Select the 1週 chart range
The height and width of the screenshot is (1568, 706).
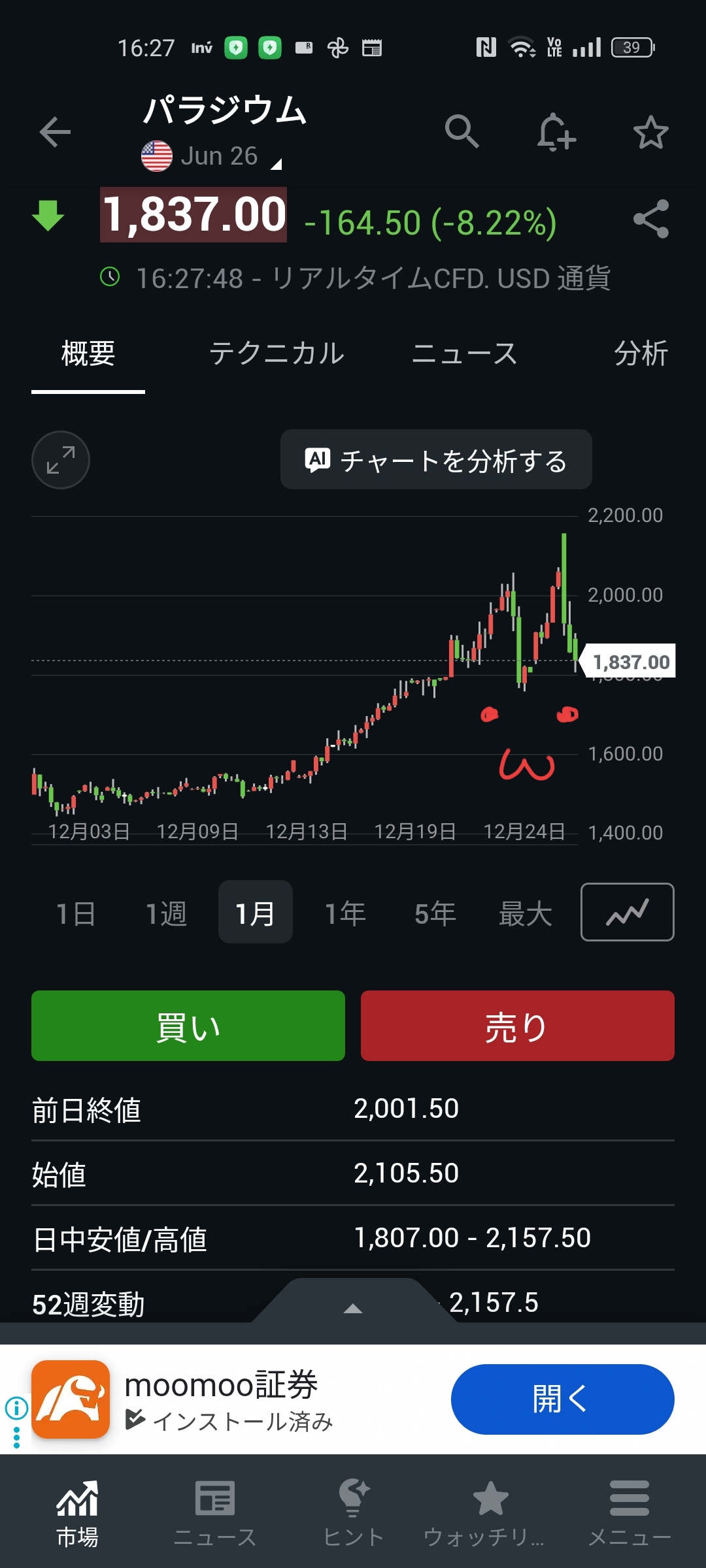(x=166, y=913)
